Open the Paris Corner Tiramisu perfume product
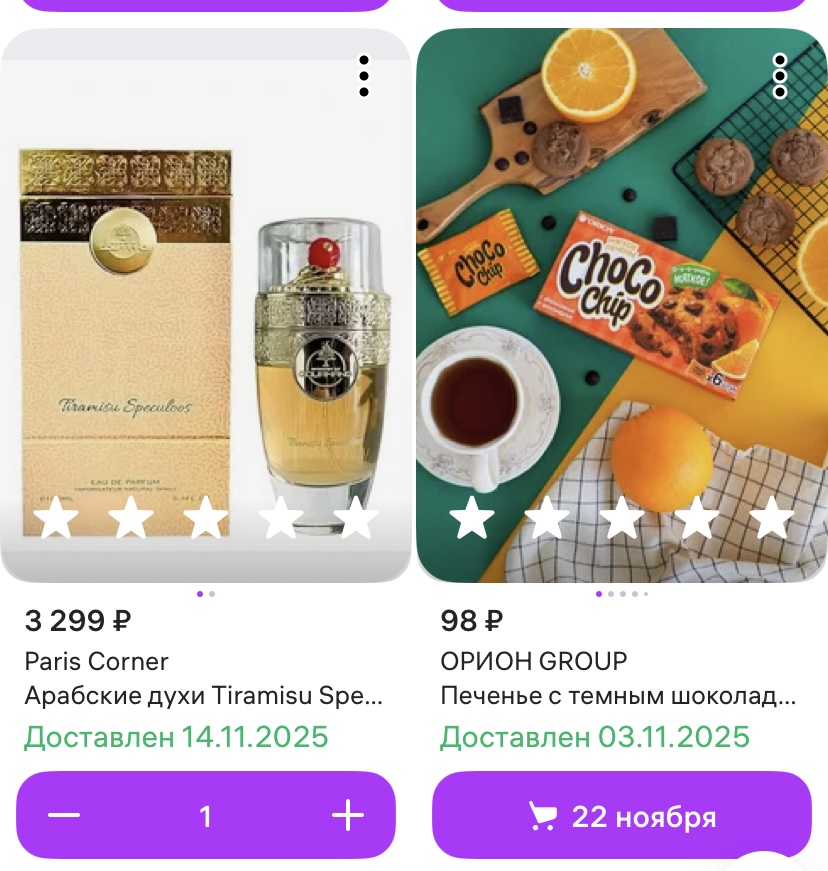Viewport: 828px width, 871px height. coord(205,300)
